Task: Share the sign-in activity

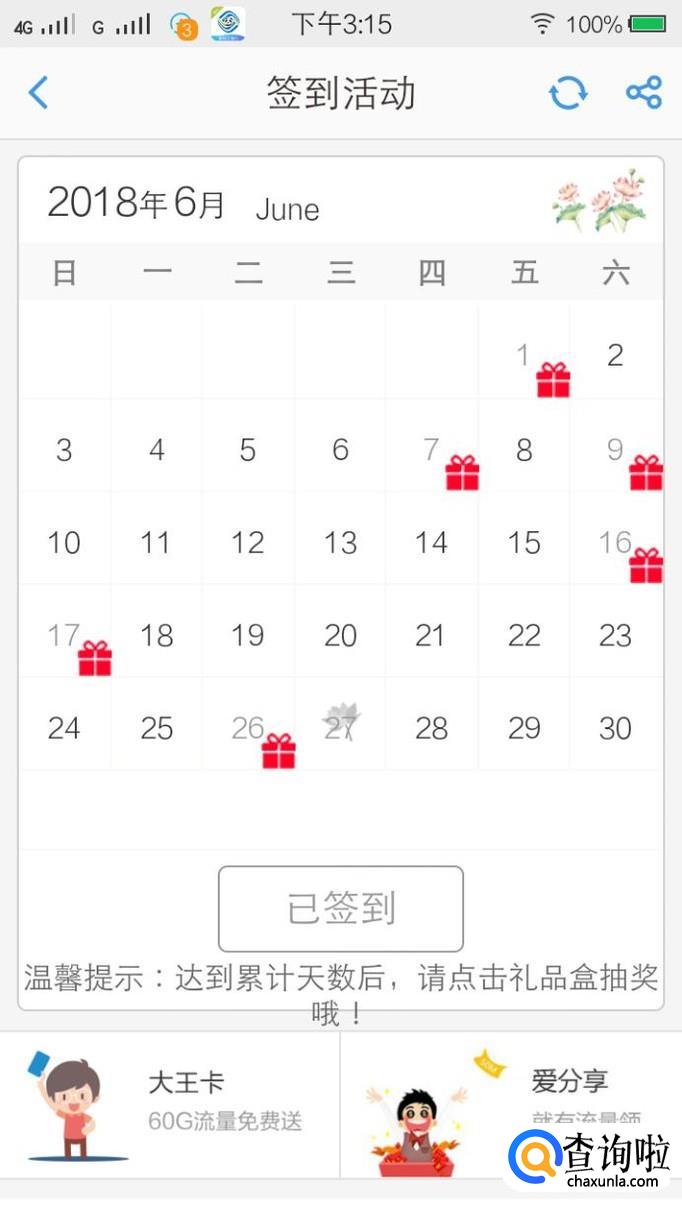Action: [x=644, y=93]
